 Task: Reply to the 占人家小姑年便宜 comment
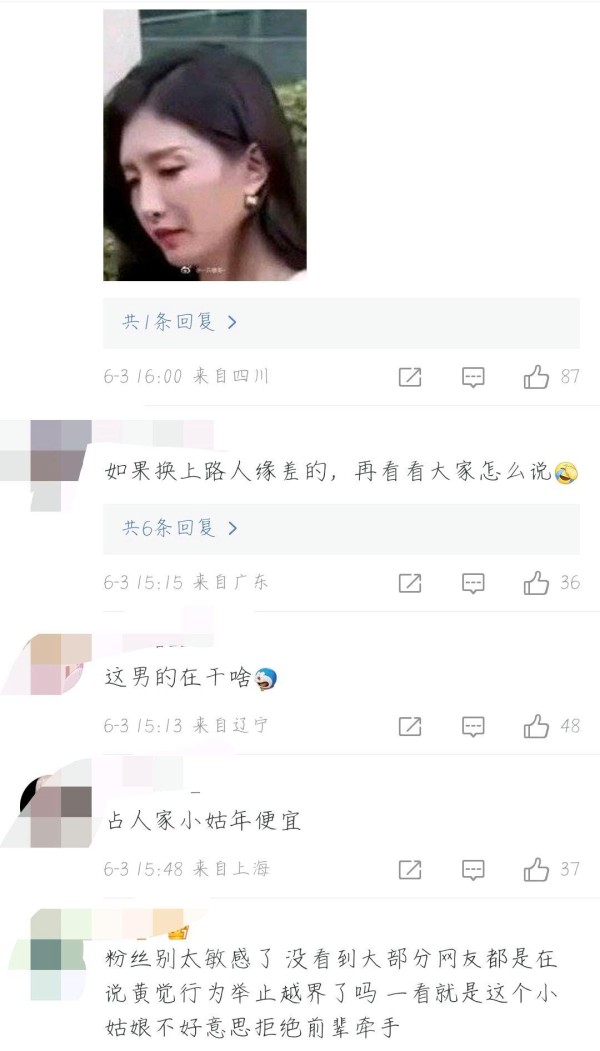tap(473, 870)
